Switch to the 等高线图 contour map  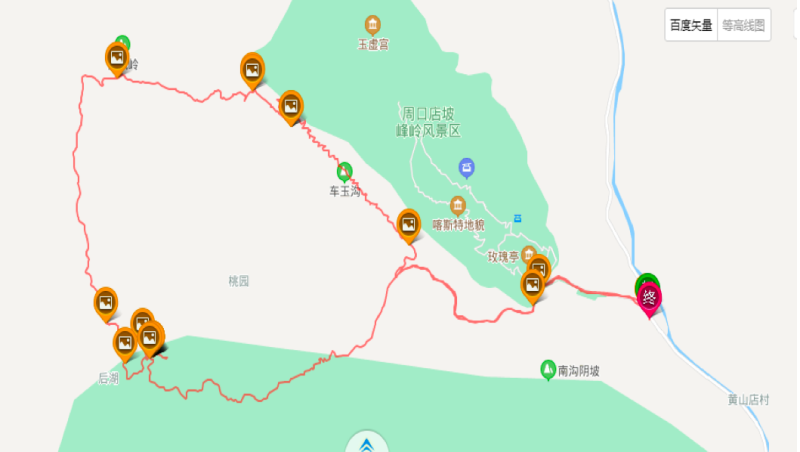coord(743,26)
